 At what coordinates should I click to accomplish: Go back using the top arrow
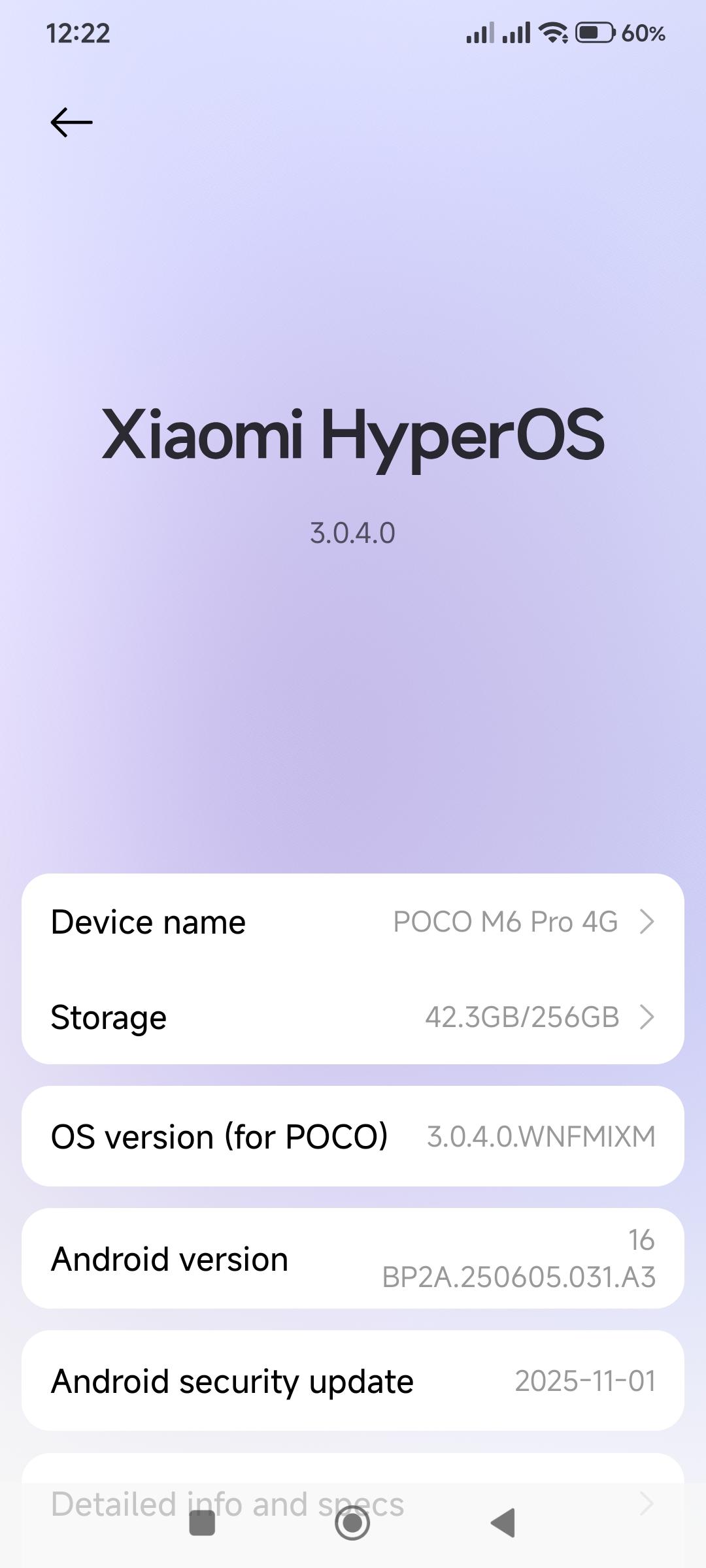[71, 122]
